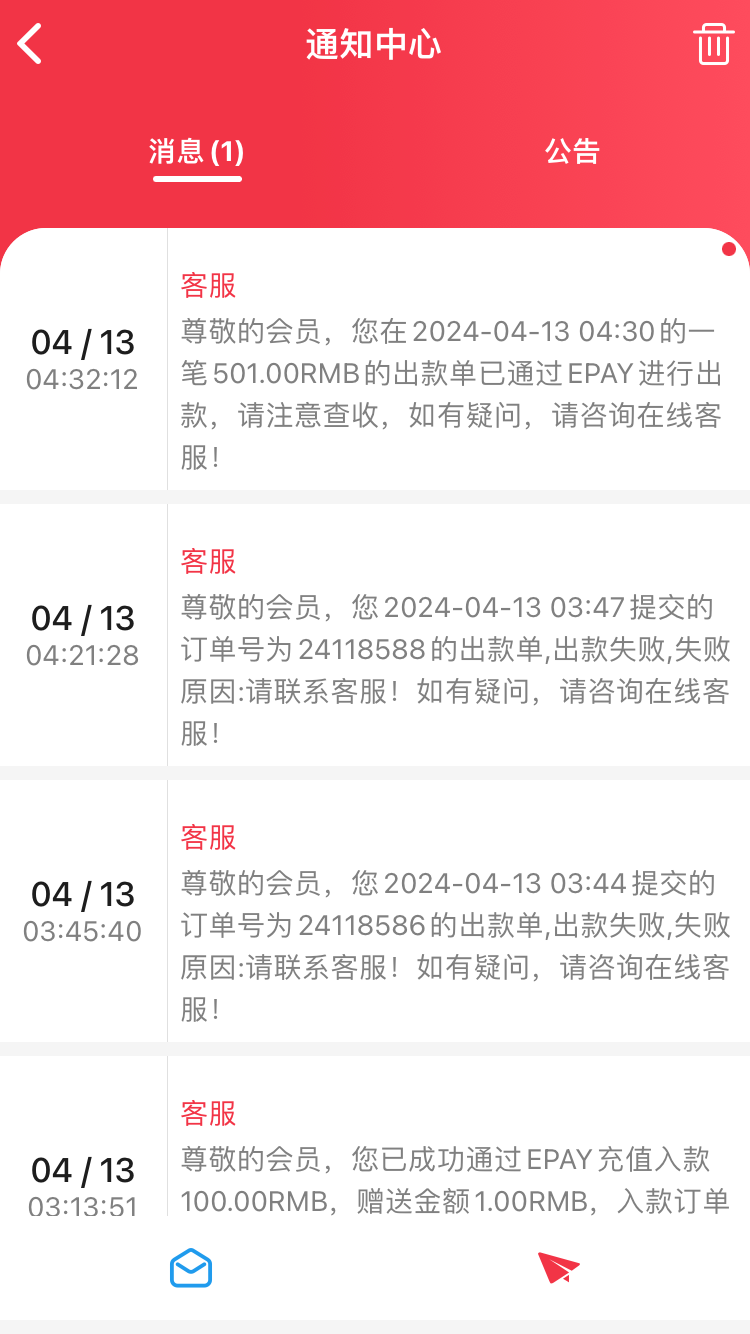The image size is (750, 1334).
Task: Go back from the 通知中心 screen
Action: pyautogui.click(x=30, y=44)
